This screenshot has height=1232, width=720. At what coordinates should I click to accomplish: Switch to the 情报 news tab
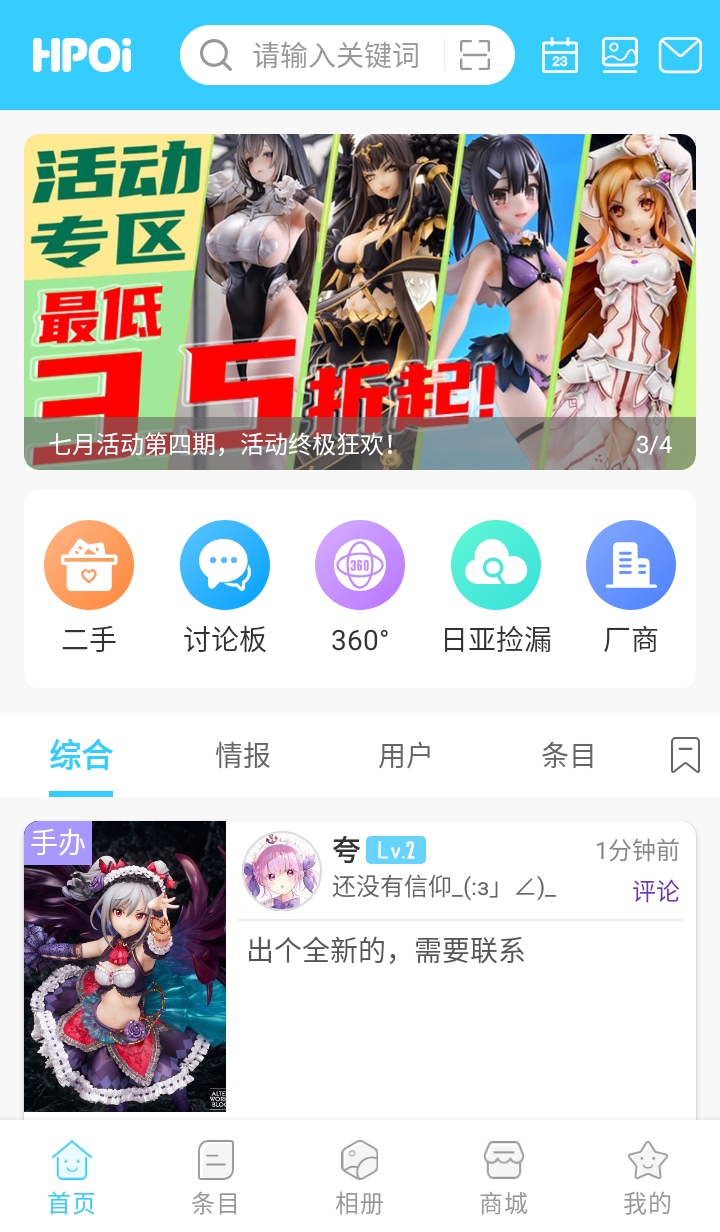[x=241, y=756]
